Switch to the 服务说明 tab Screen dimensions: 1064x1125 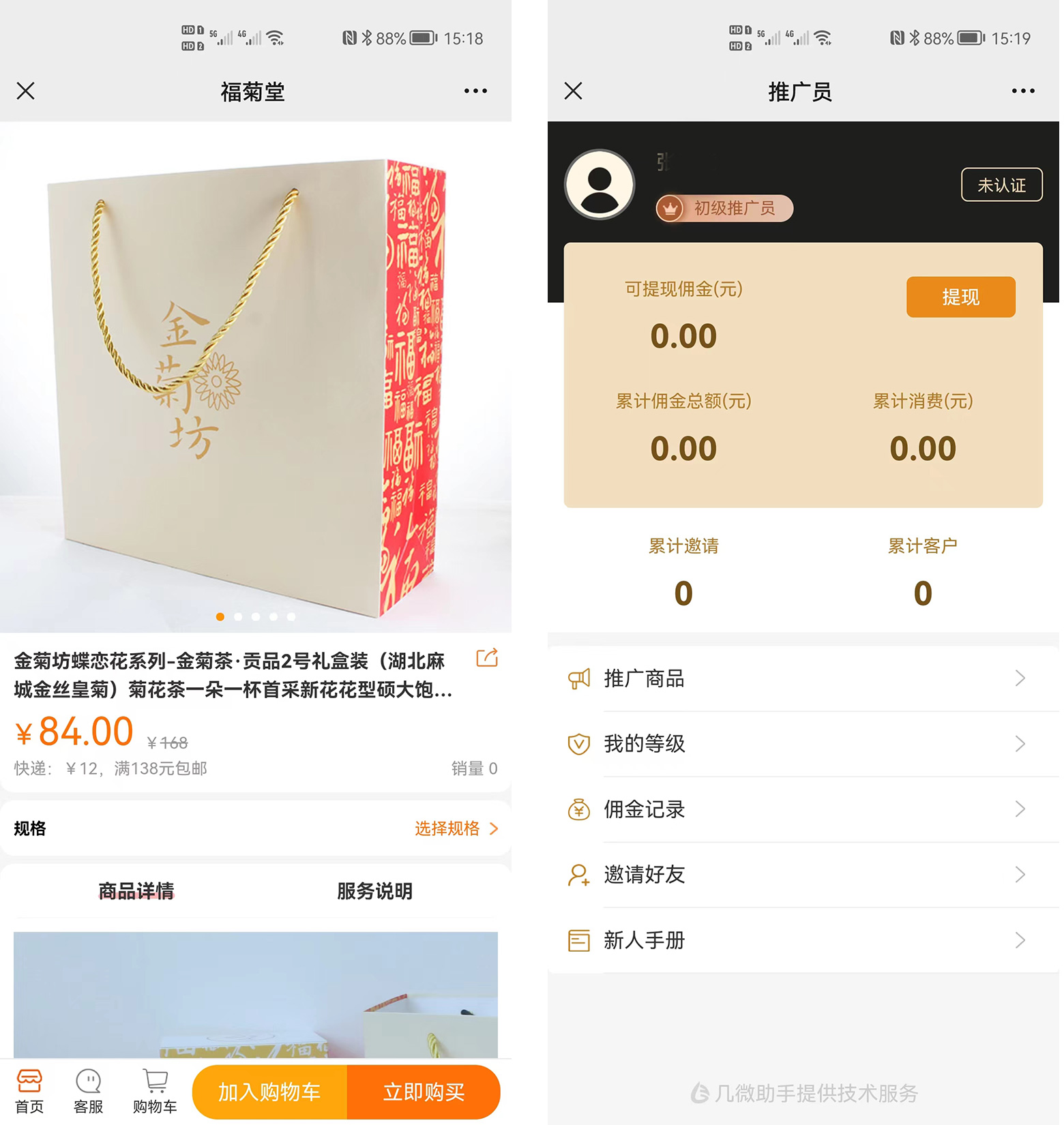374,891
